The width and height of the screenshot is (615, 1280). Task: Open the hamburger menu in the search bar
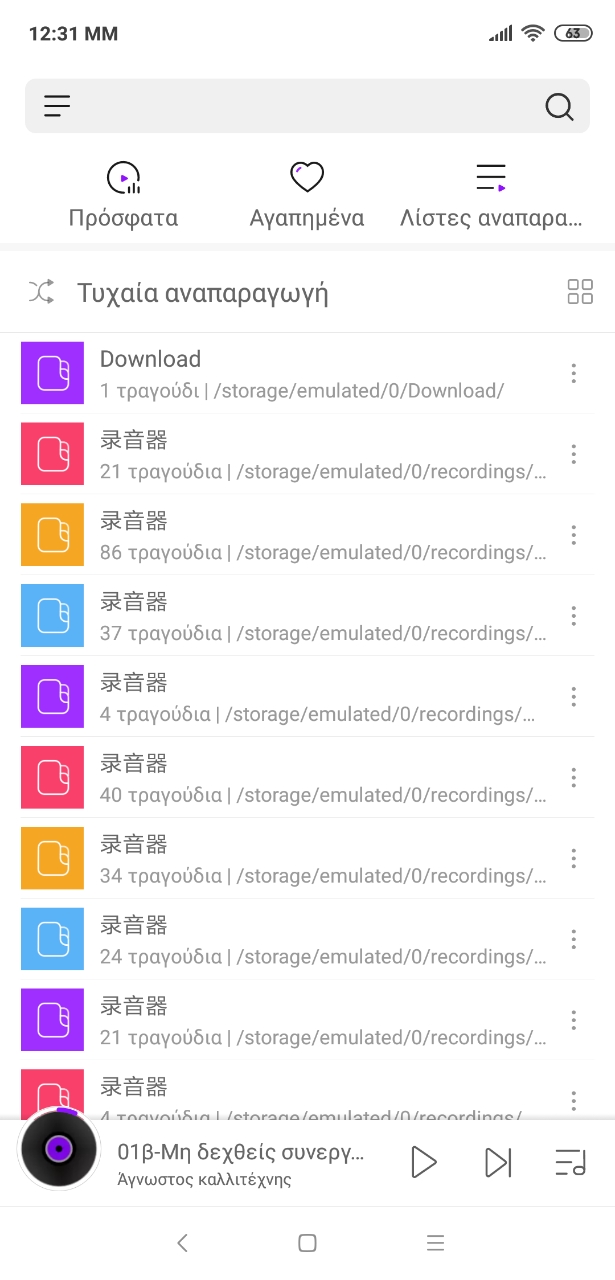pos(57,106)
